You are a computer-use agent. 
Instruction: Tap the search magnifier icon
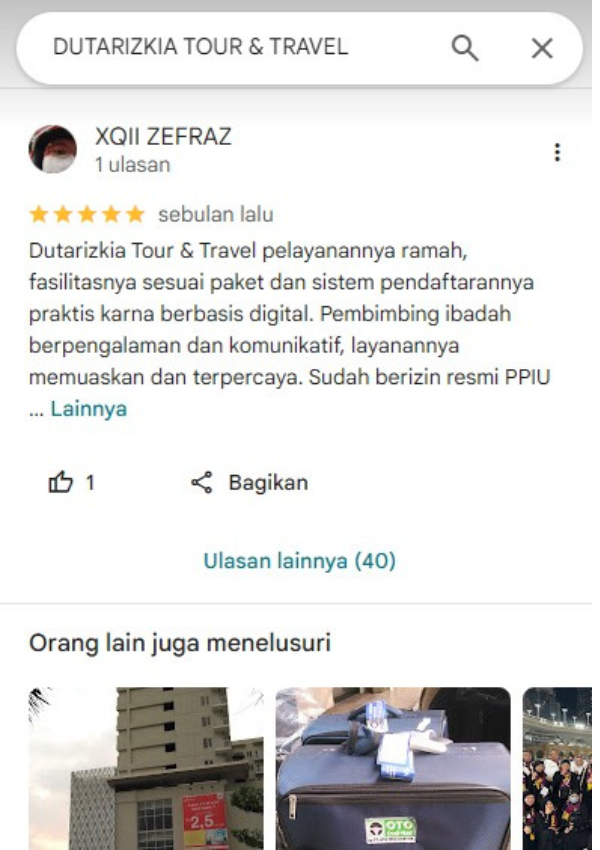465,47
